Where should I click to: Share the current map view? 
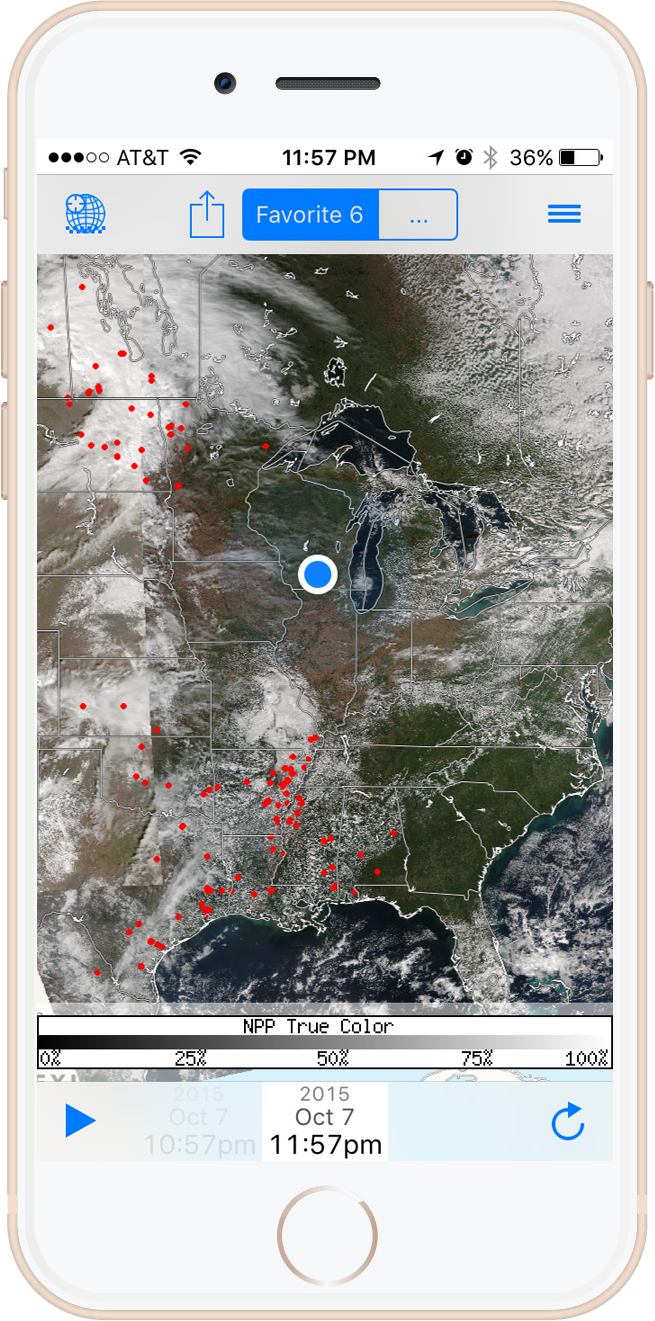(207, 214)
